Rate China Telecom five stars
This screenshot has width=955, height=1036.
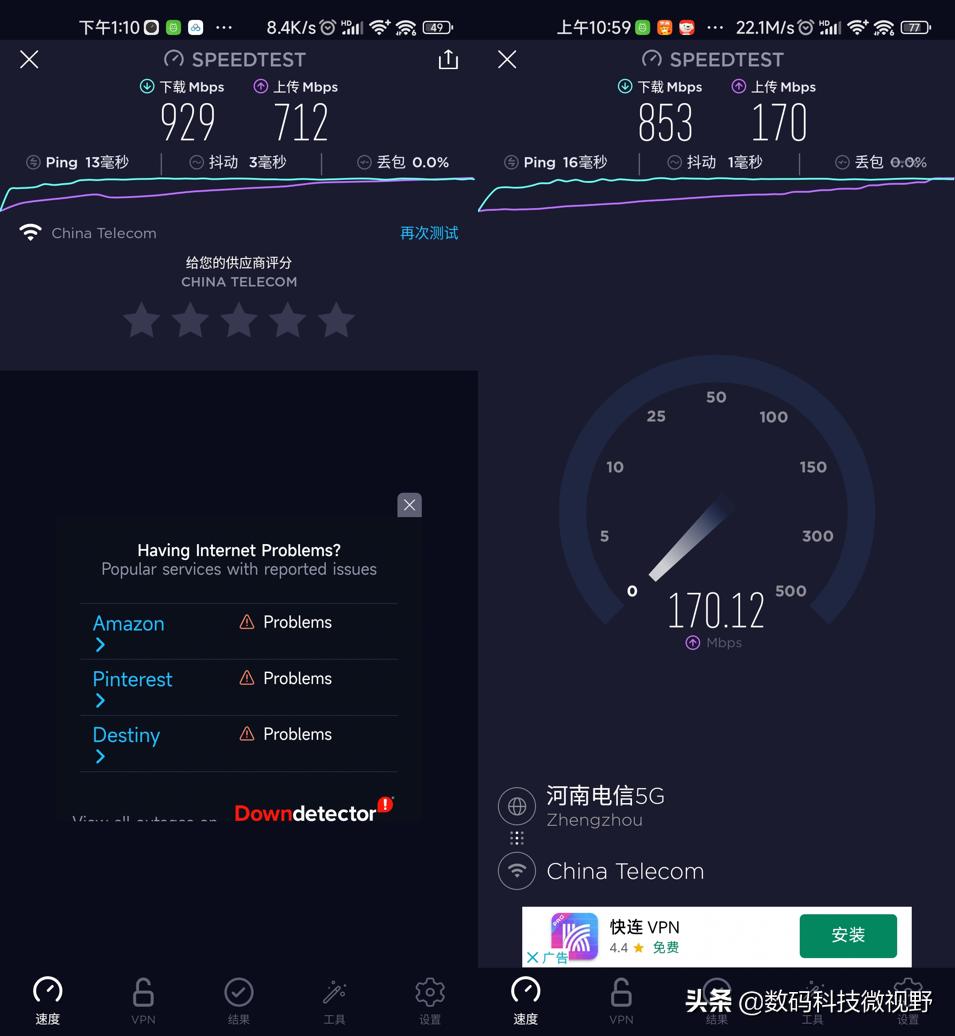click(337, 320)
